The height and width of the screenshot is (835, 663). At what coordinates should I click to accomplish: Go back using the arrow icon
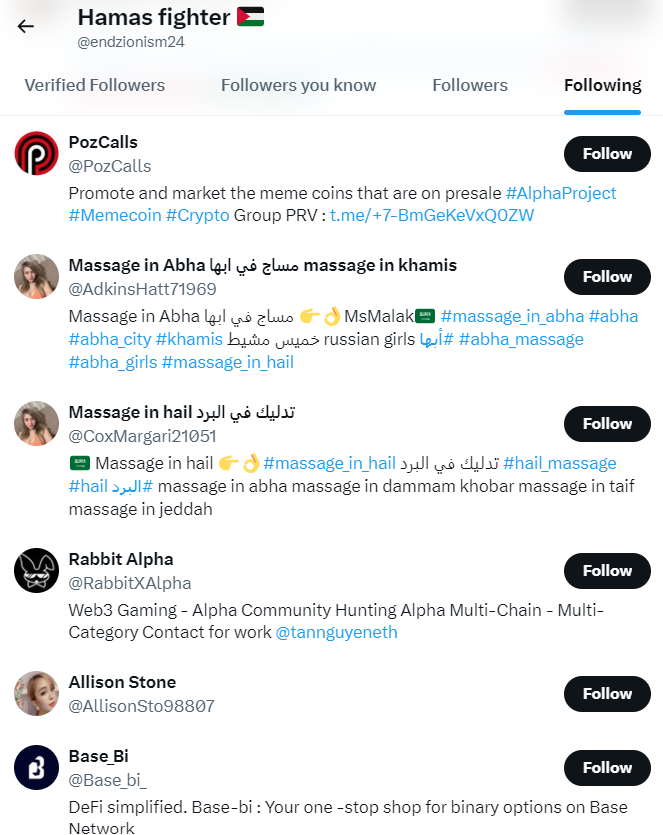click(26, 27)
